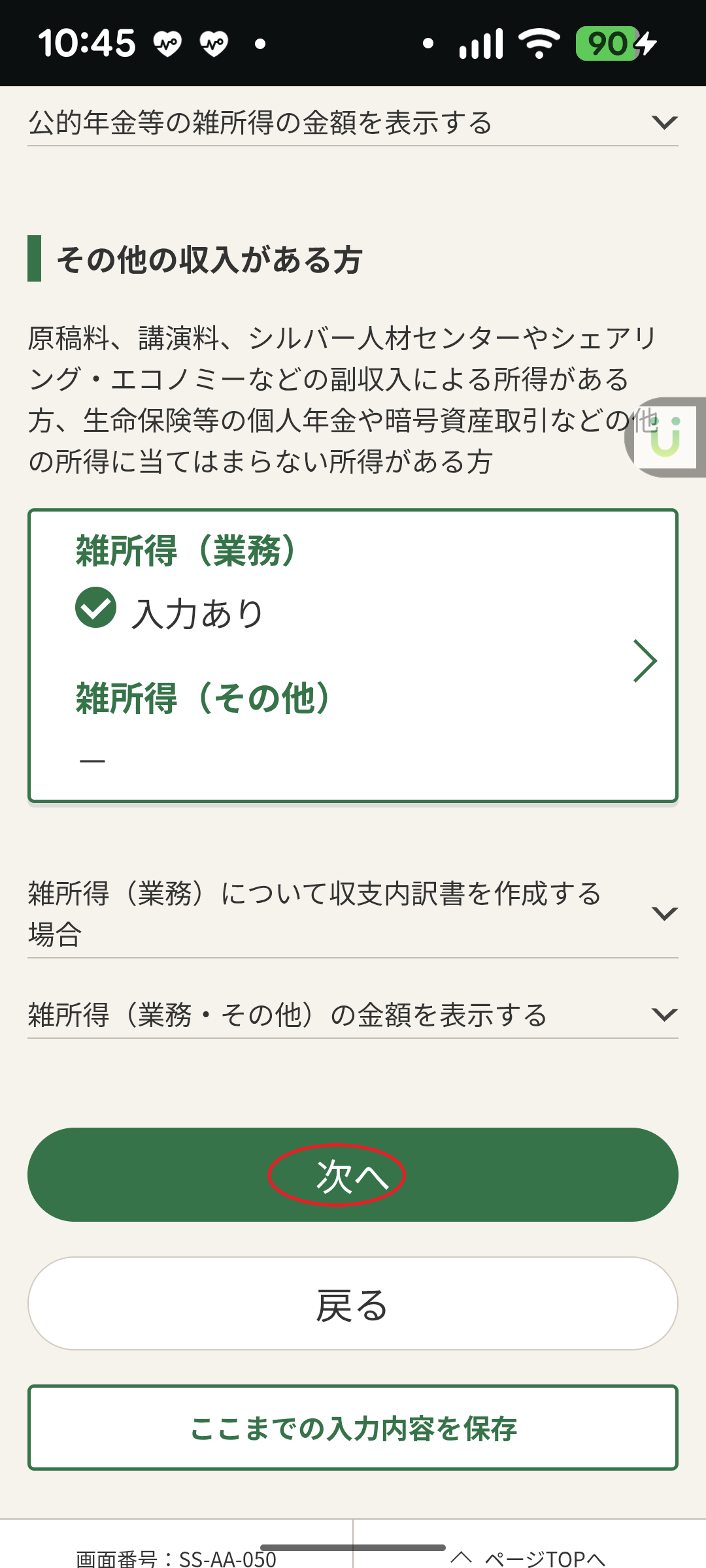The width and height of the screenshot is (706, 1568).
Task: Jump to ページTOPへ link
Action: click(529, 1558)
